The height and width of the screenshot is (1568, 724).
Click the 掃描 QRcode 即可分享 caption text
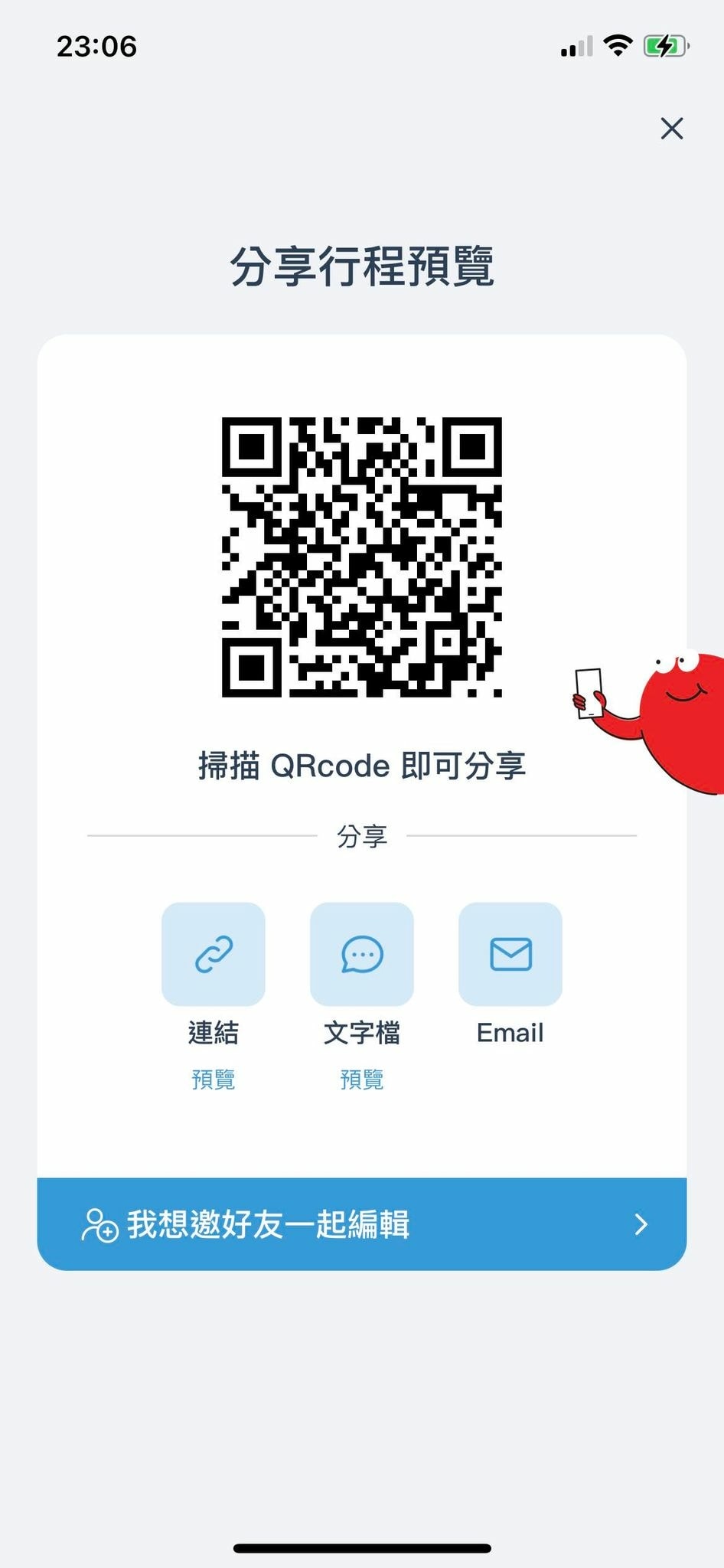point(361,766)
